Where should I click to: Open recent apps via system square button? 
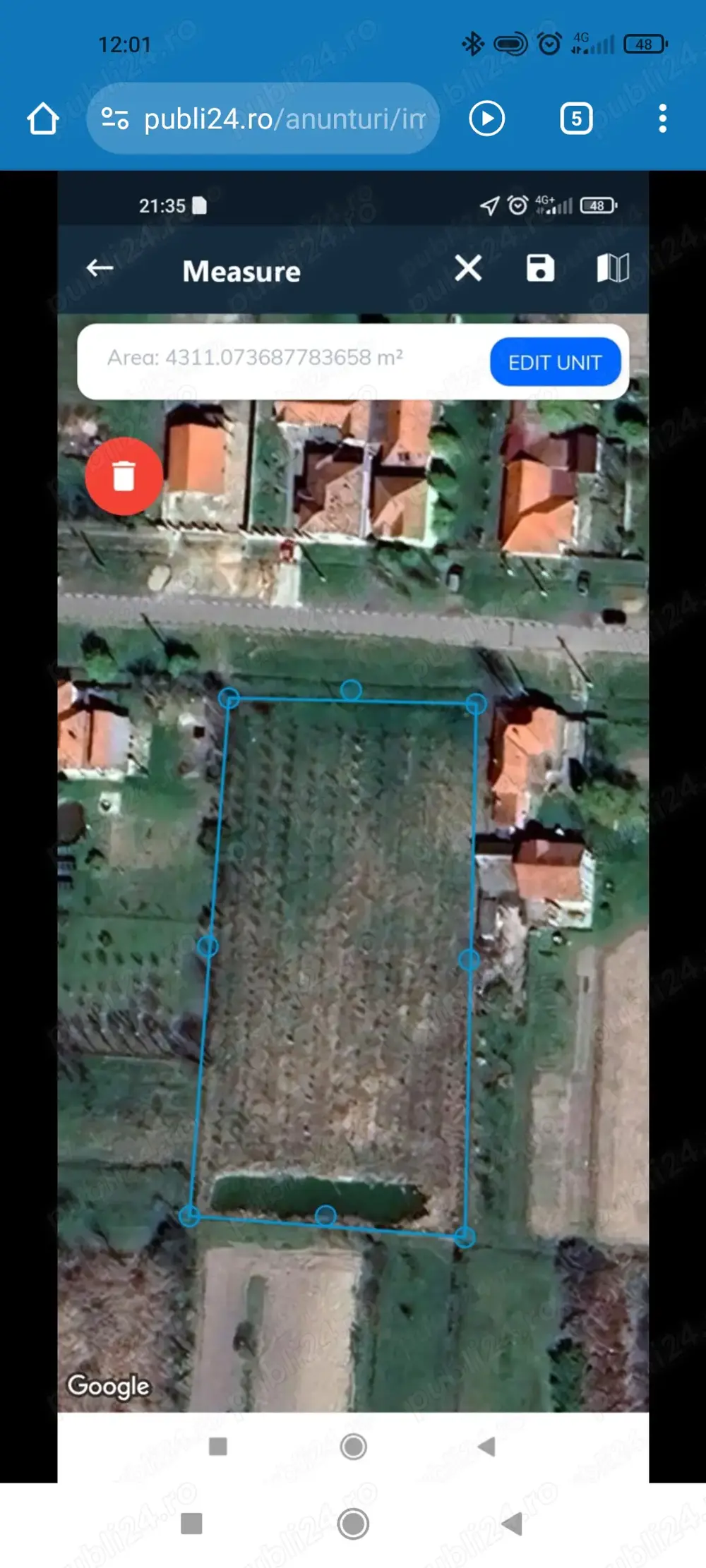191,1524
